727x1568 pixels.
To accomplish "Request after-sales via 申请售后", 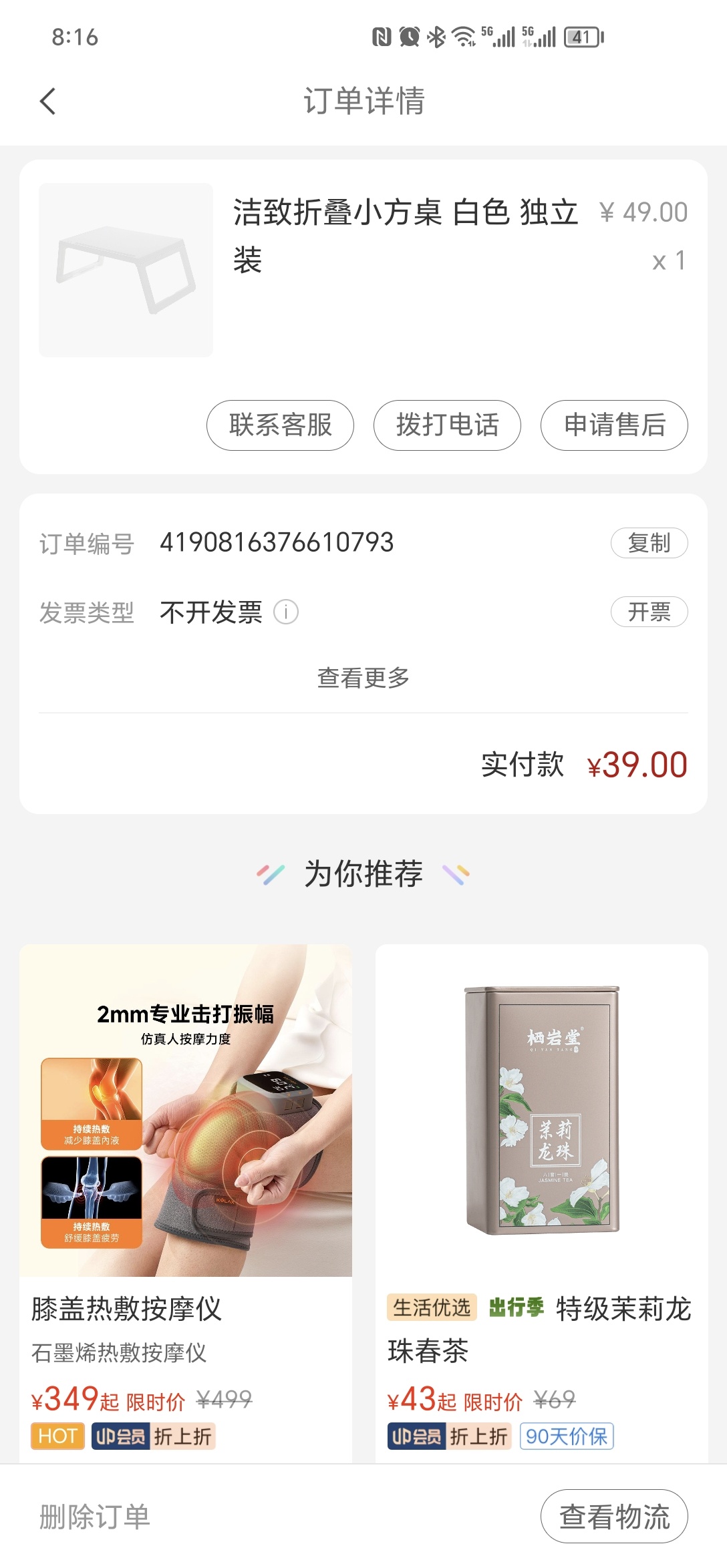I will (x=614, y=425).
